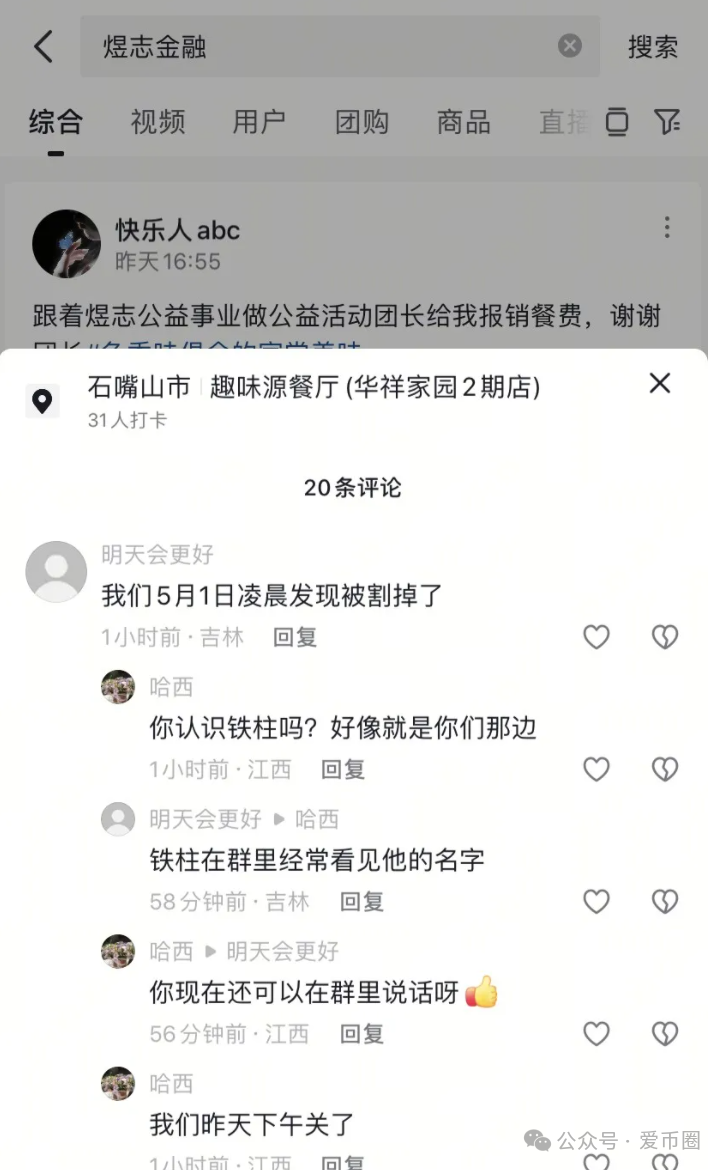Tap the 搜索 button
724x1170 pixels.
[652, 46]
